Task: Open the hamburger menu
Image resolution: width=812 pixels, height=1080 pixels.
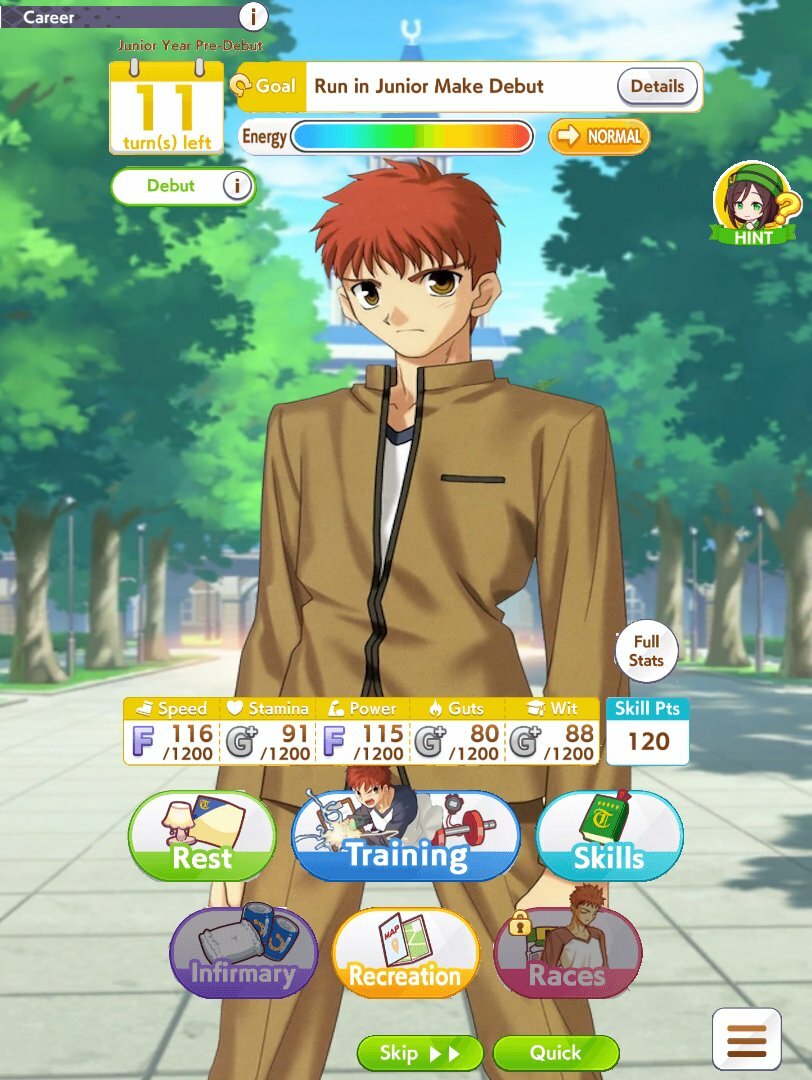Action: coord(746,1039)
